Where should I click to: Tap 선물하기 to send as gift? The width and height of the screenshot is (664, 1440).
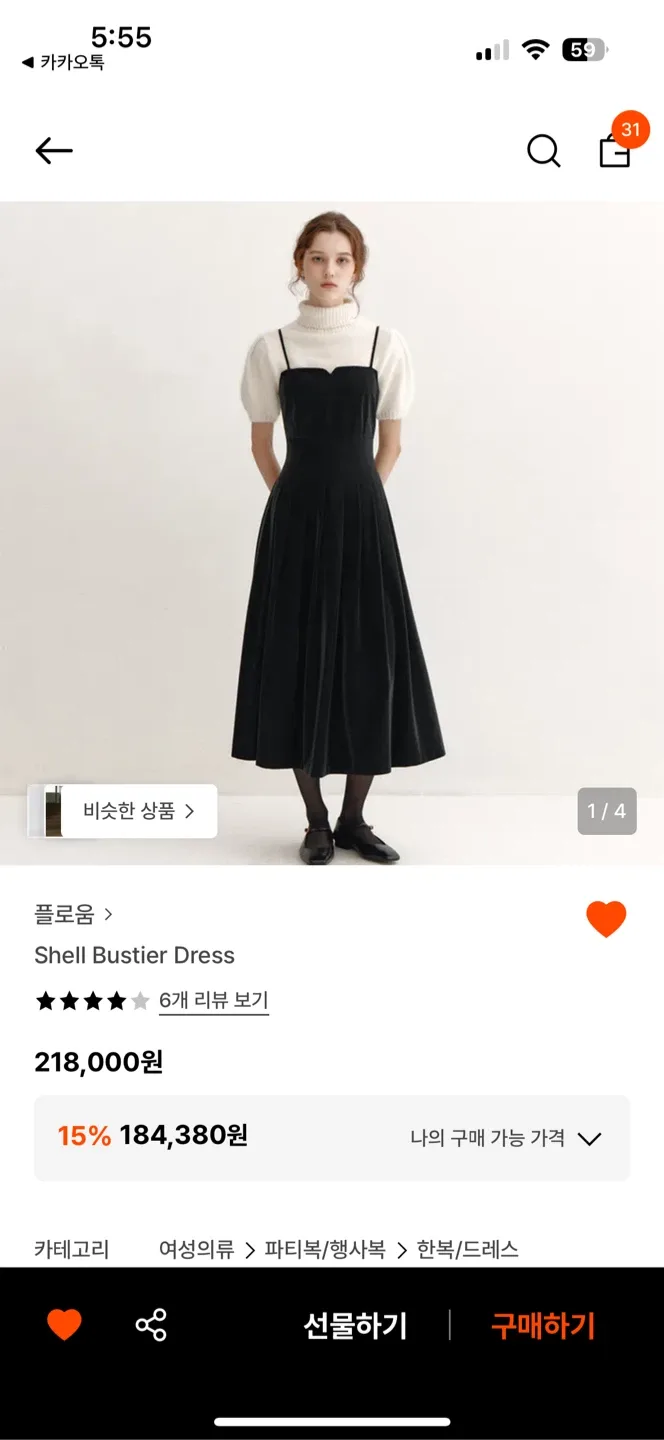tap(355, 1326)
